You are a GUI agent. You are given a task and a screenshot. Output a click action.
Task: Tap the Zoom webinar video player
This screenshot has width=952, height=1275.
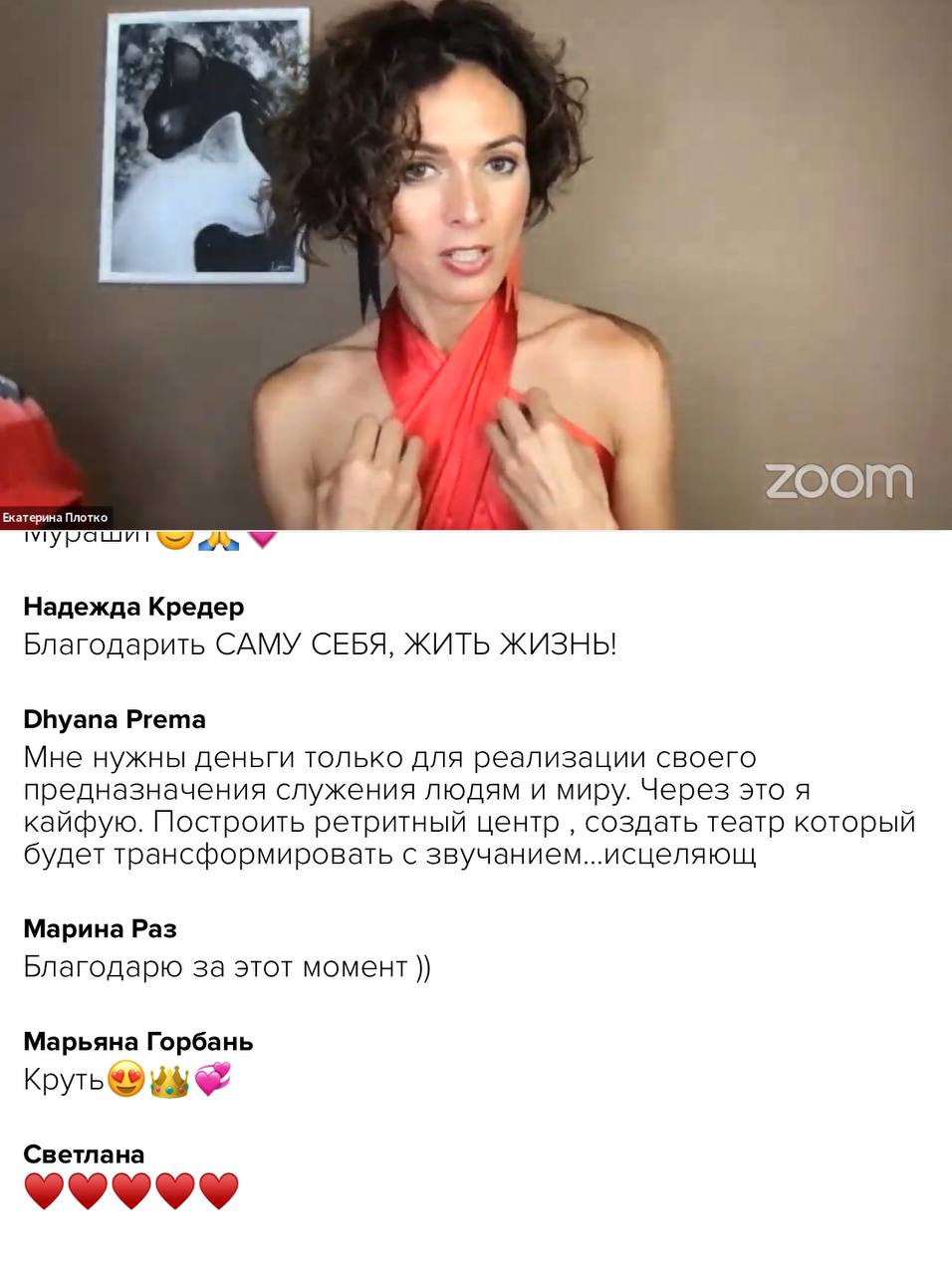click(x=476, y=264)
